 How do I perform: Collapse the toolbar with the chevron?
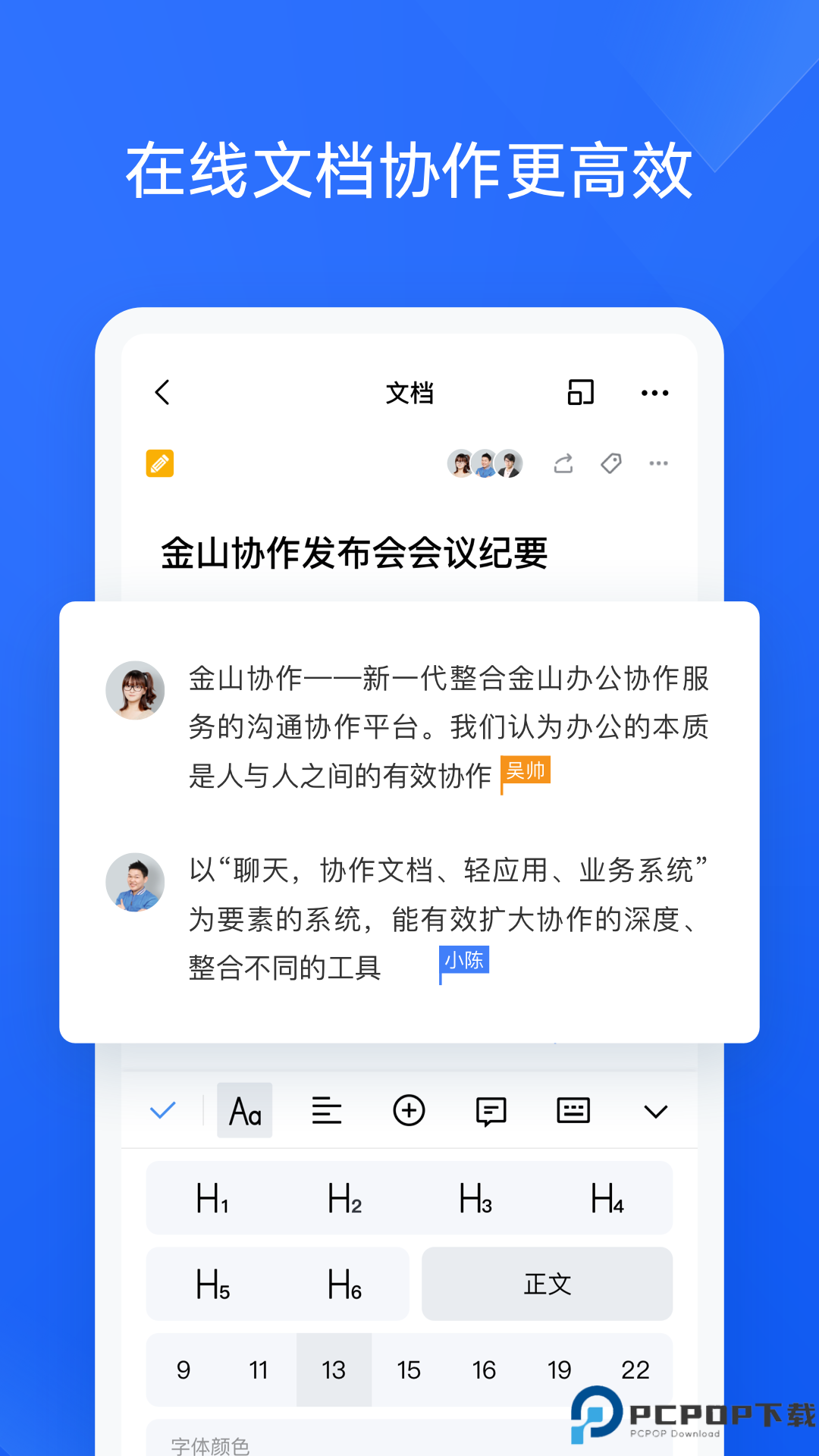(654, 1110)
